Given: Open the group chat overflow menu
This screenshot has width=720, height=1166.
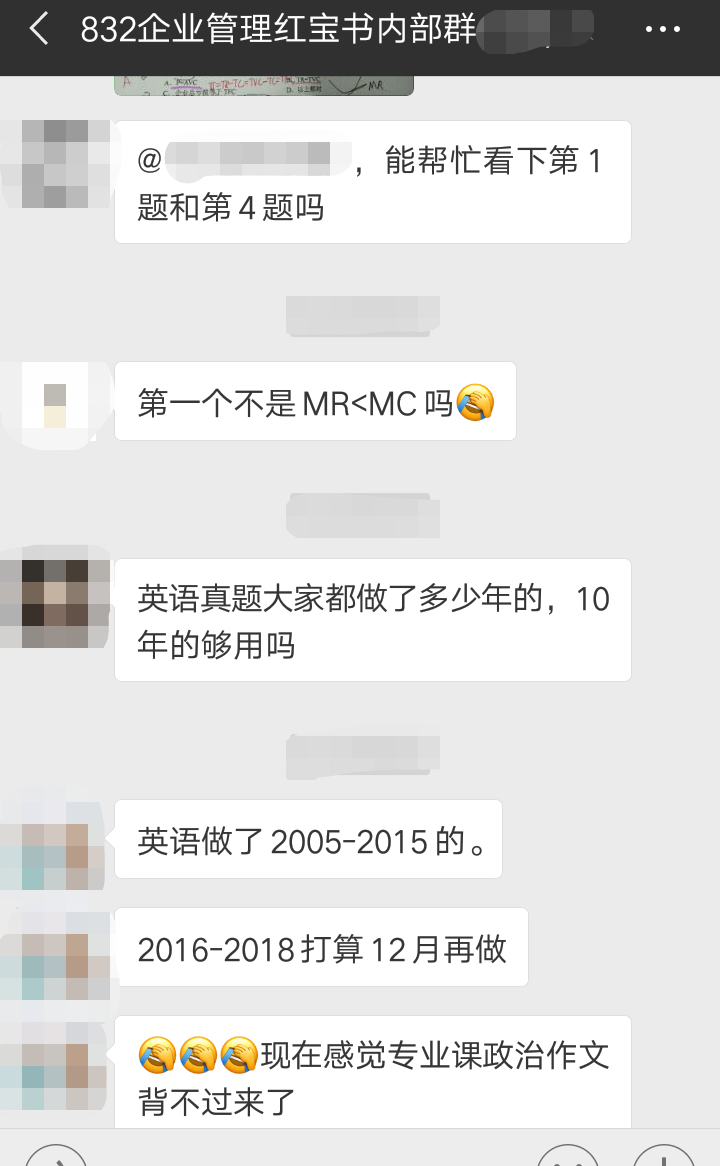Looking at the screenshot, I should 662,30.
